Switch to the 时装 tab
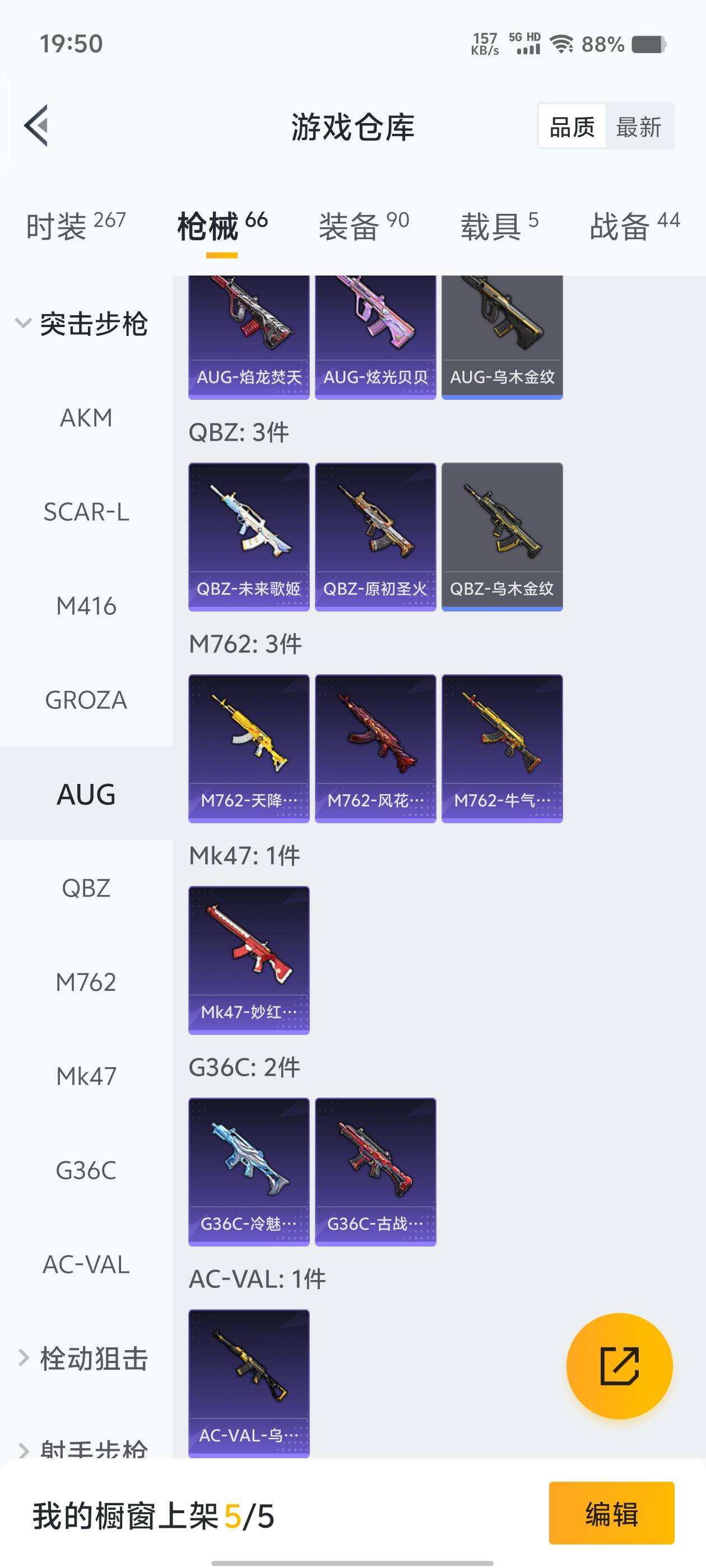The image size is (706, 1568). 76,226
